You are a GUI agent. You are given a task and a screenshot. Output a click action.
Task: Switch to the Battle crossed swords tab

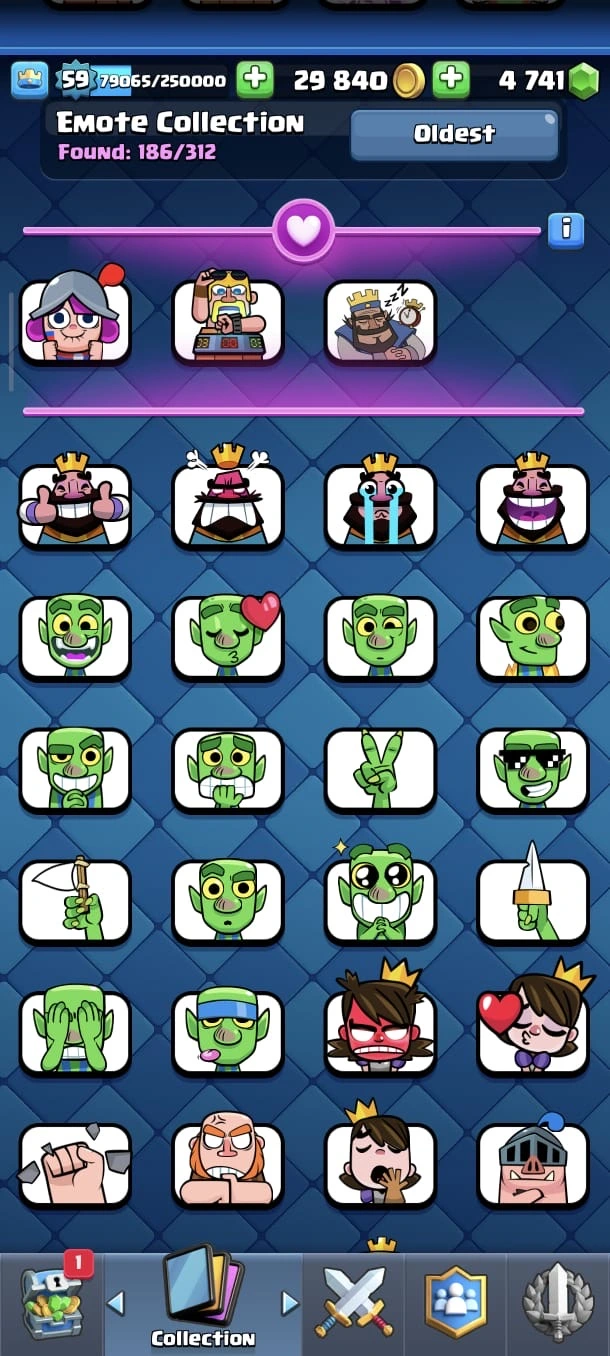[x=355, y=1303]
